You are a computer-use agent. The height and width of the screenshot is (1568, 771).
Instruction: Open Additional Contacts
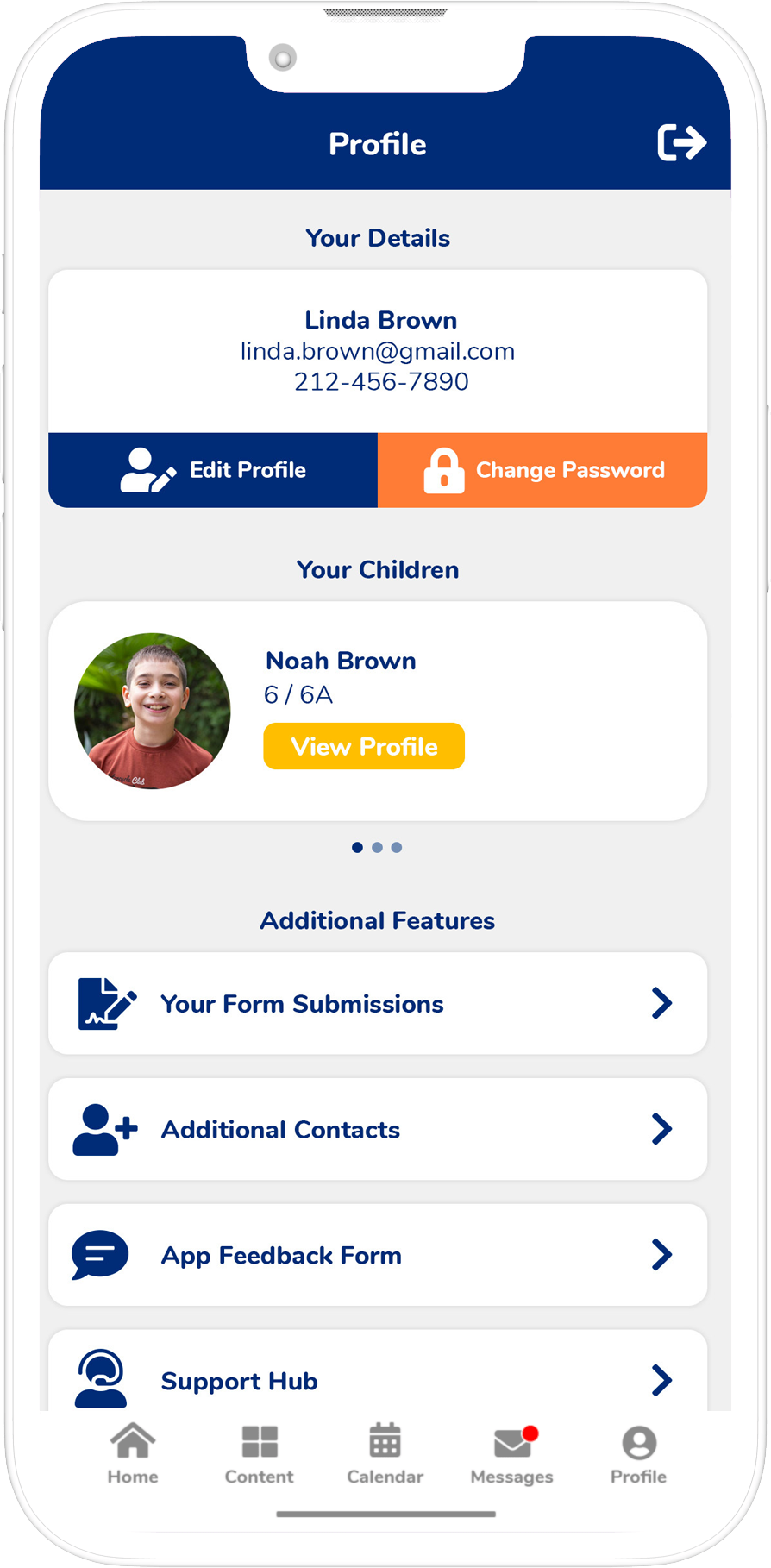[x=378, y=1129]
